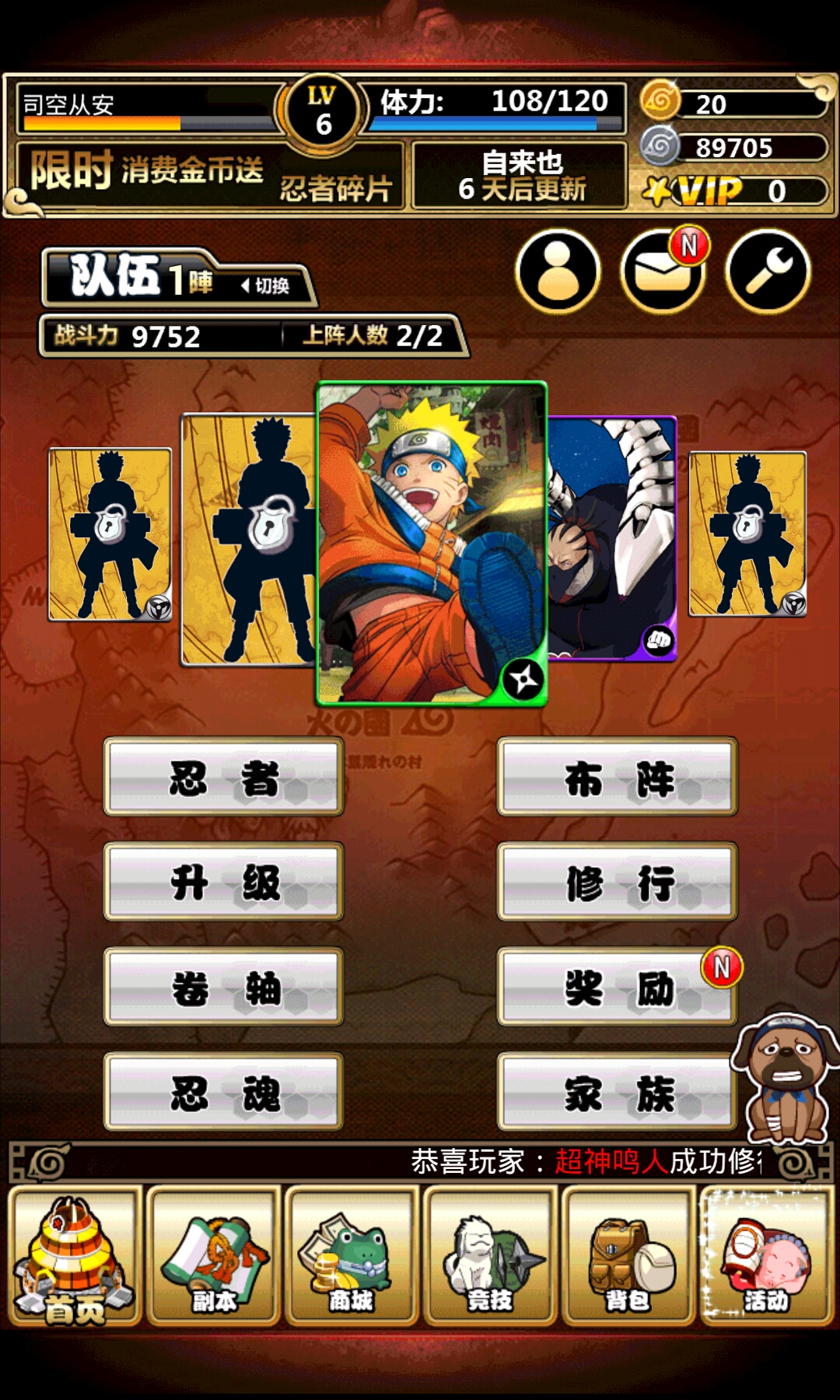This screenshot has width=840, height=1400.
Task: Switch to the 商城 shop tab
Action: 352,1256
